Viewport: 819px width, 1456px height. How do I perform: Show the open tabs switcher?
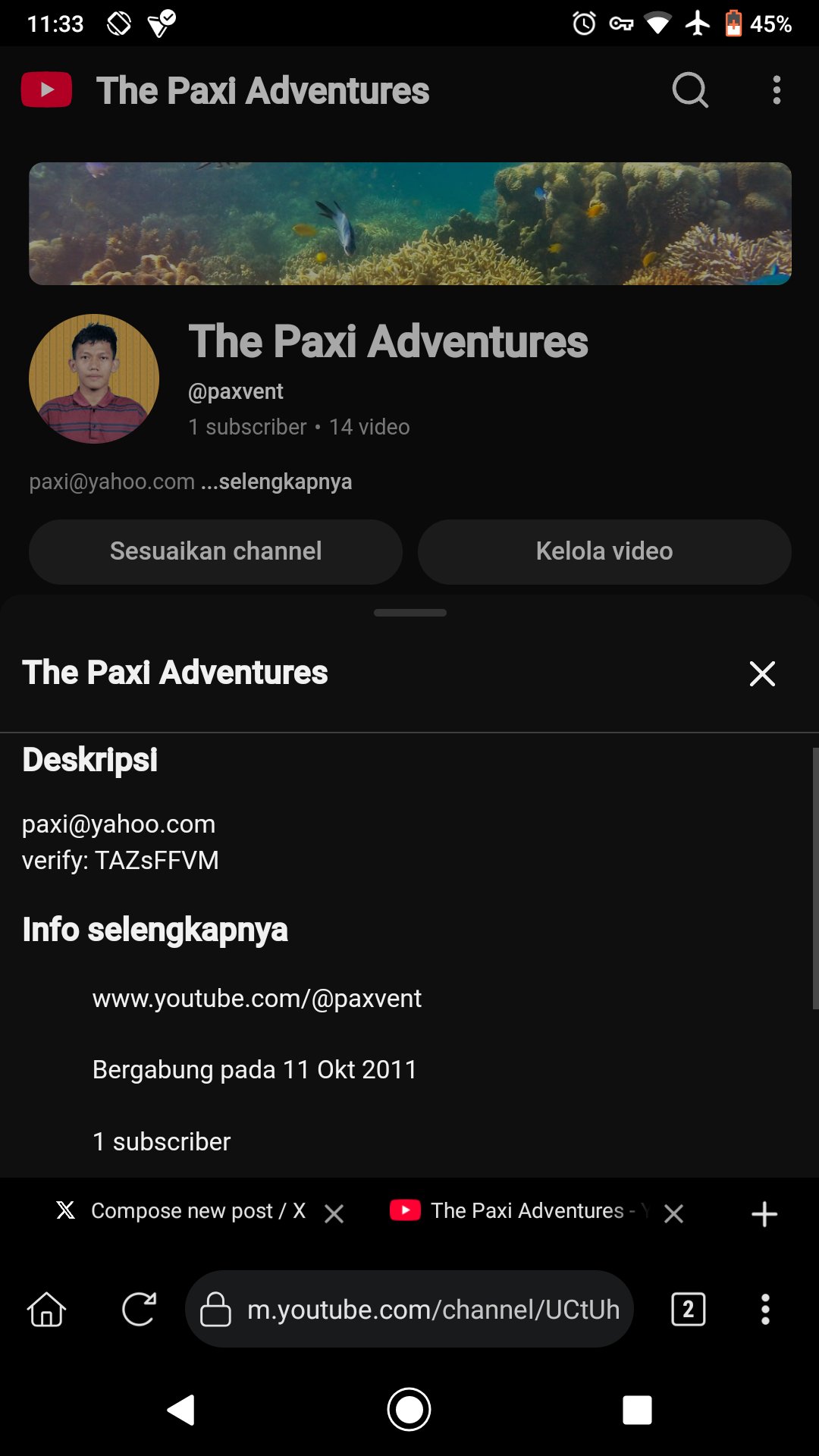point(688,1310)
